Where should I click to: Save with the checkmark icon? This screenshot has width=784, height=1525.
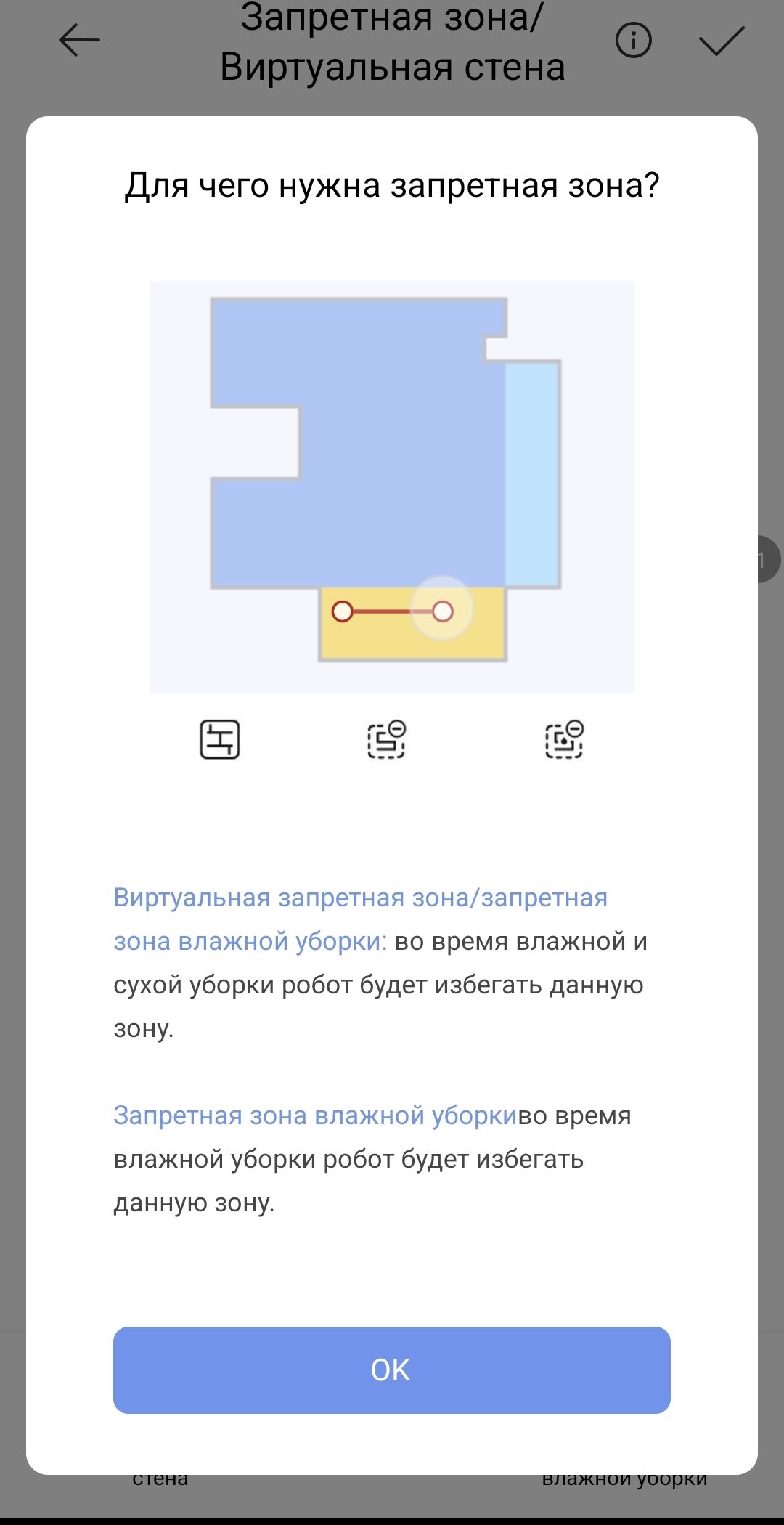[722, 41]
